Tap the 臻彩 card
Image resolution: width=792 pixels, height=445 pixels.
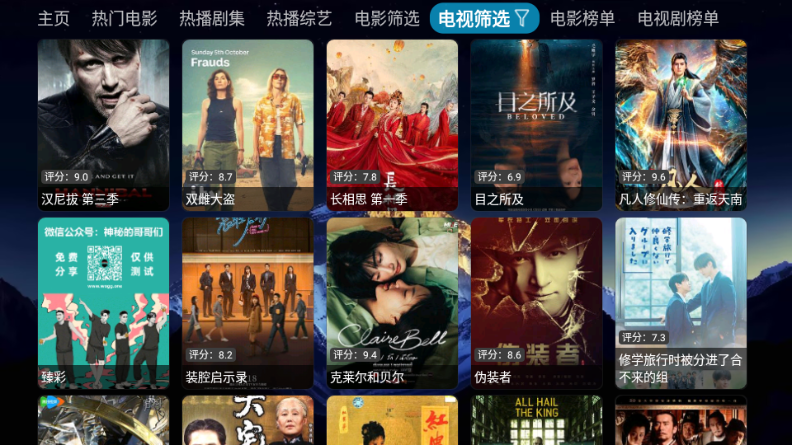[x=104, y=303]
